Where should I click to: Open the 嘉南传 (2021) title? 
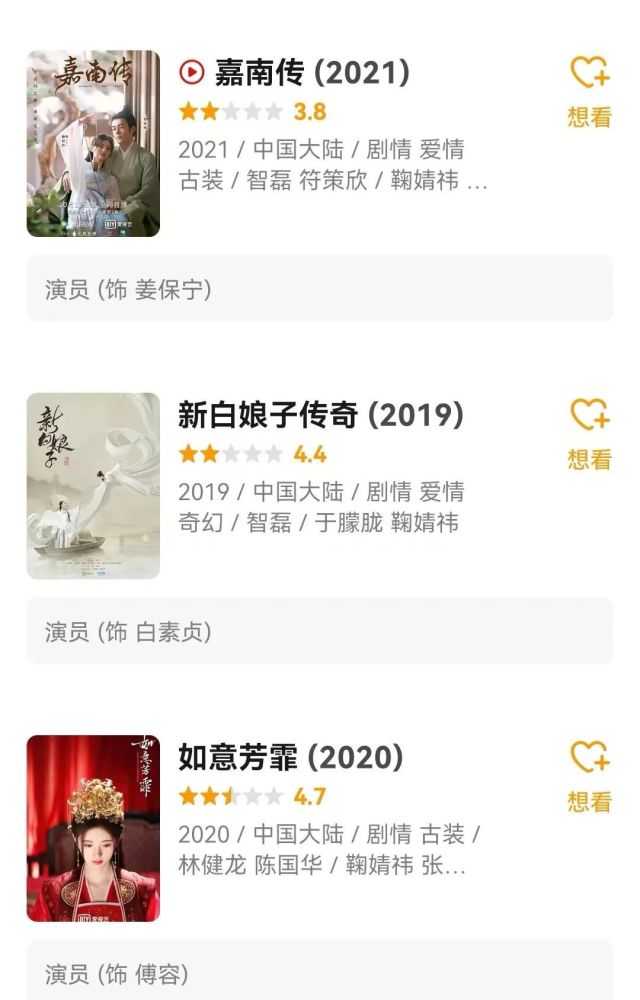click(x=312, y=73)
